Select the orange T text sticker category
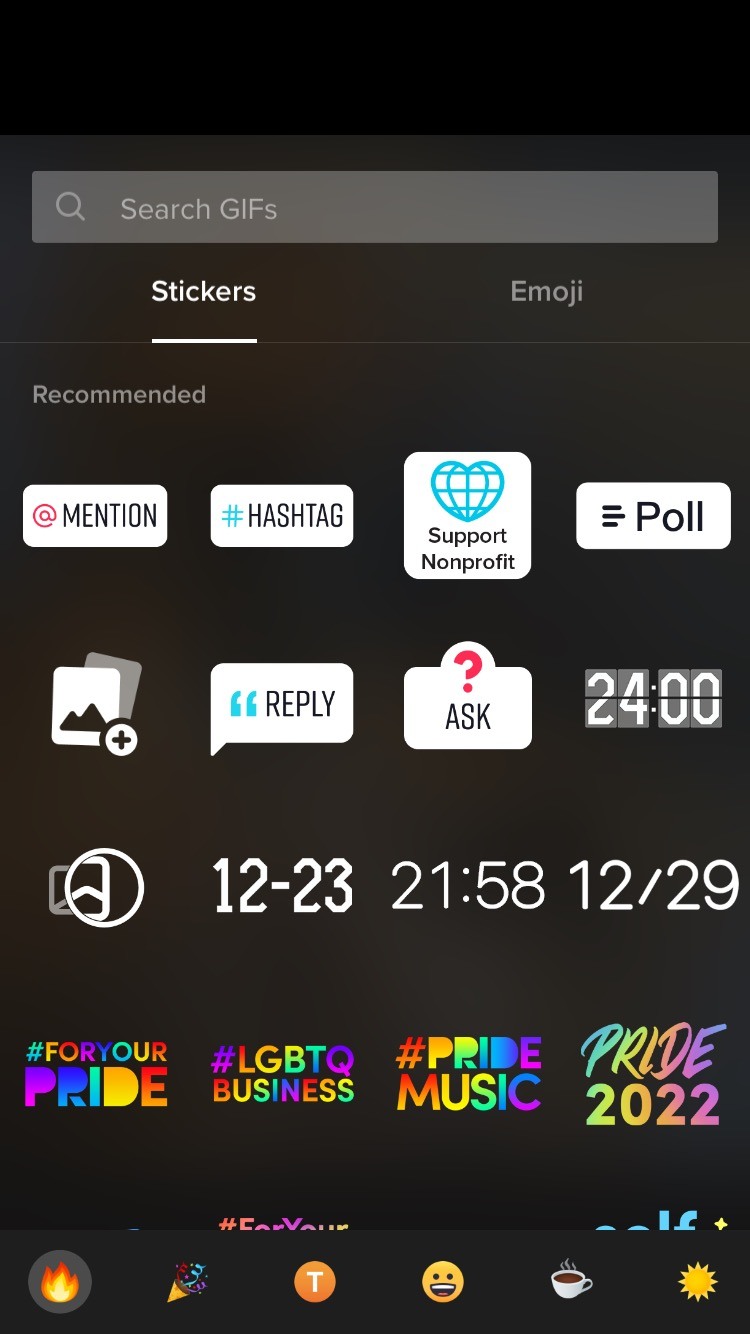 [x=315, y=1281]
